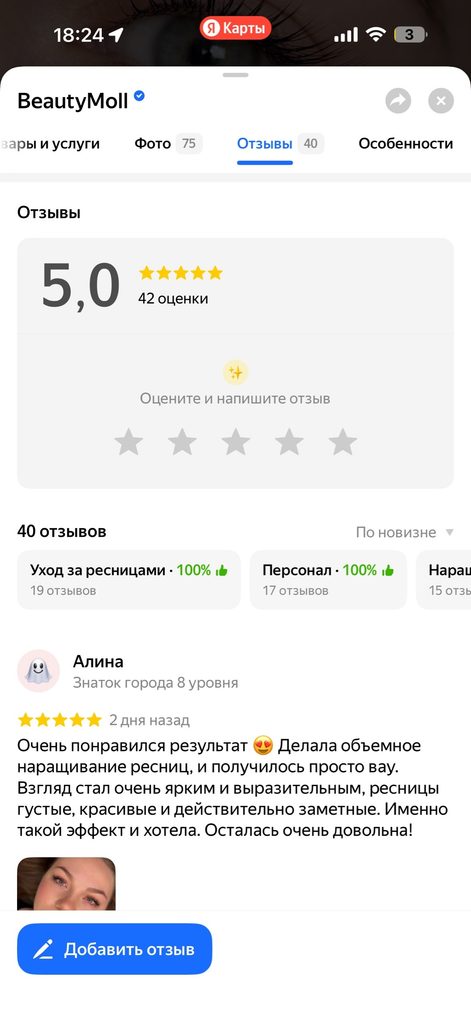
Task: Share the BeautyMoll place card
Action: coord(398,101)
